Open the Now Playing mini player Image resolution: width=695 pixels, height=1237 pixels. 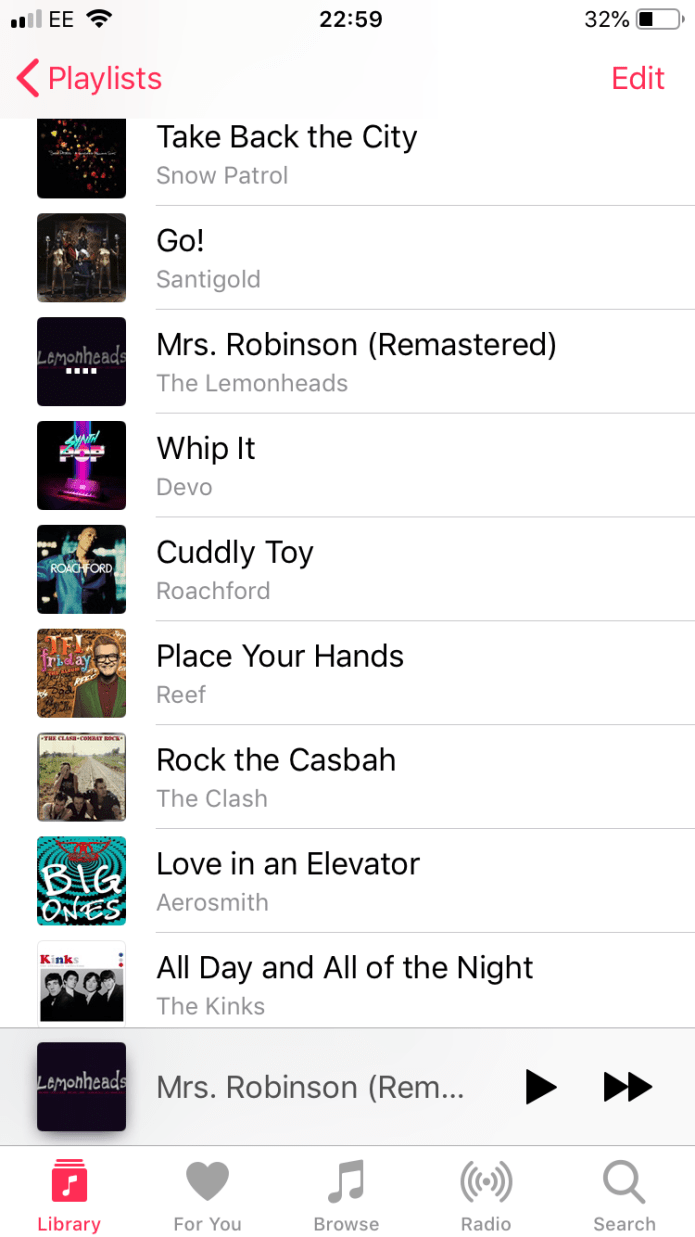tap(310, 1086)
